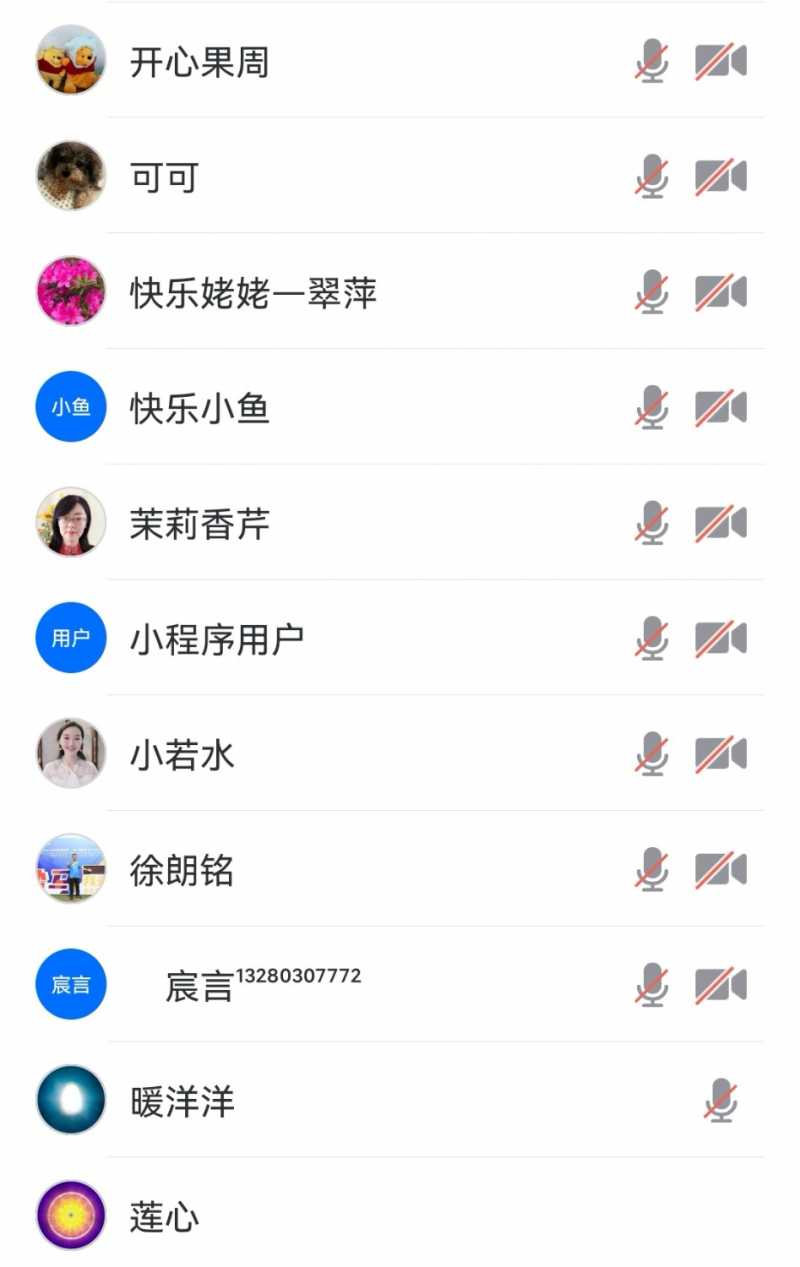The width and height of the screenshot is (800, 1267).
Task: Tap the blue 小鱼 avatar of 快乐小鱼
Action: [x=69, y=406]
